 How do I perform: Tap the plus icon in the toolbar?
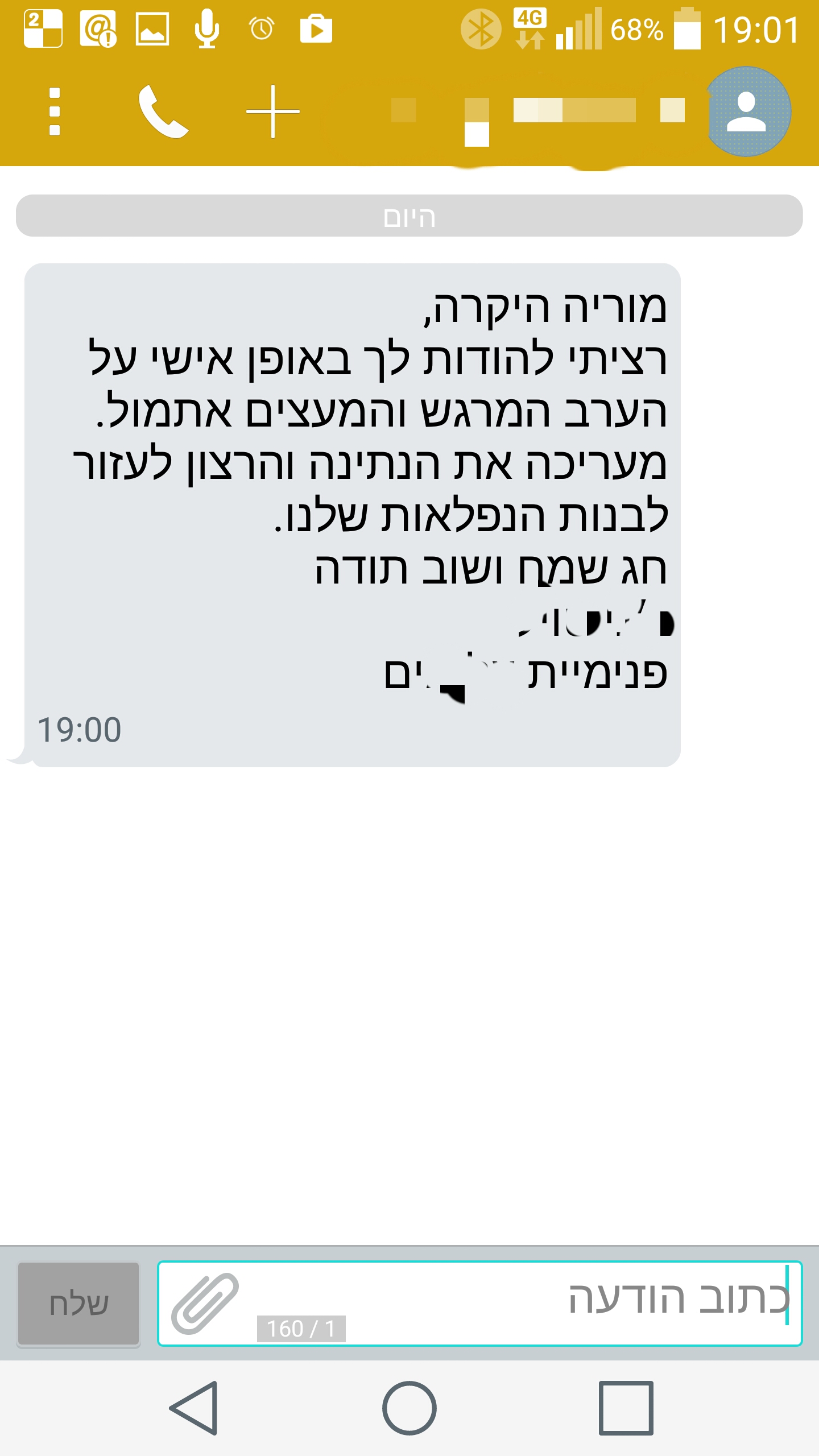point(273,111)
